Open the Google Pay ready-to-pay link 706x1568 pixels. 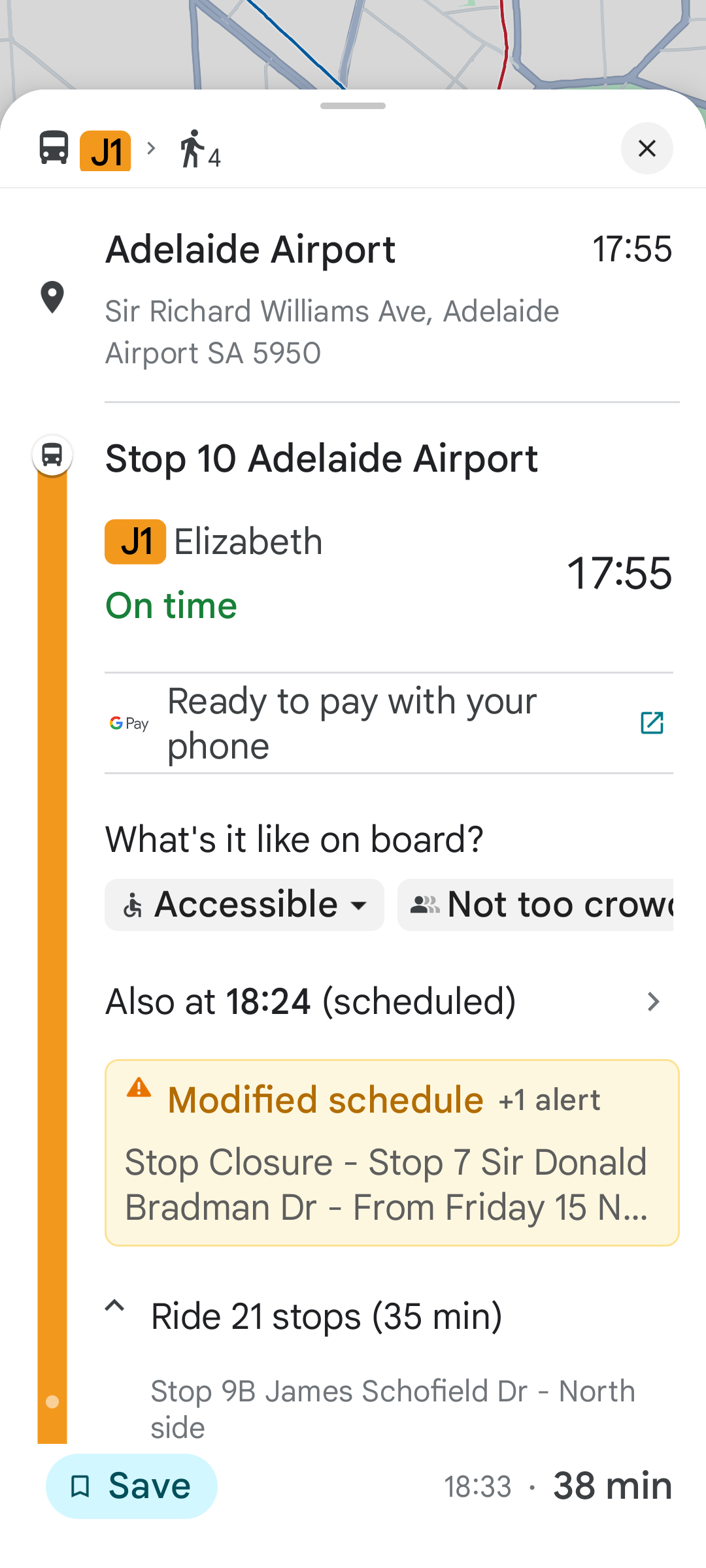(389, 723)
